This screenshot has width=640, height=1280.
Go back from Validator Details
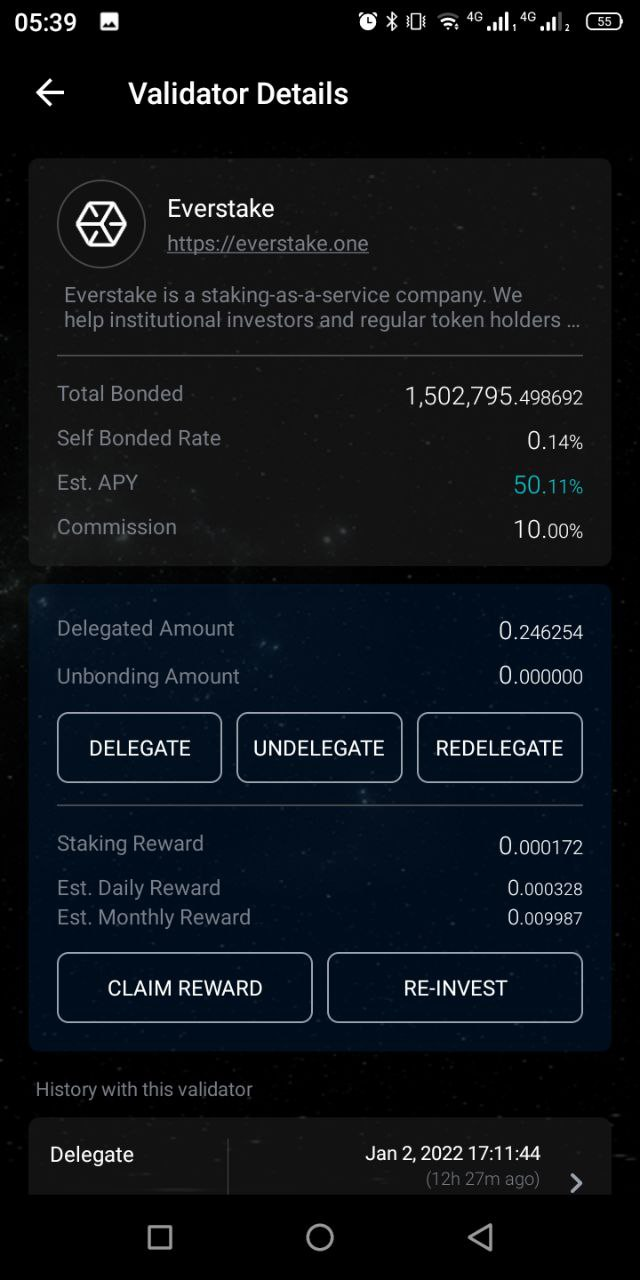[x=50, y=93]
